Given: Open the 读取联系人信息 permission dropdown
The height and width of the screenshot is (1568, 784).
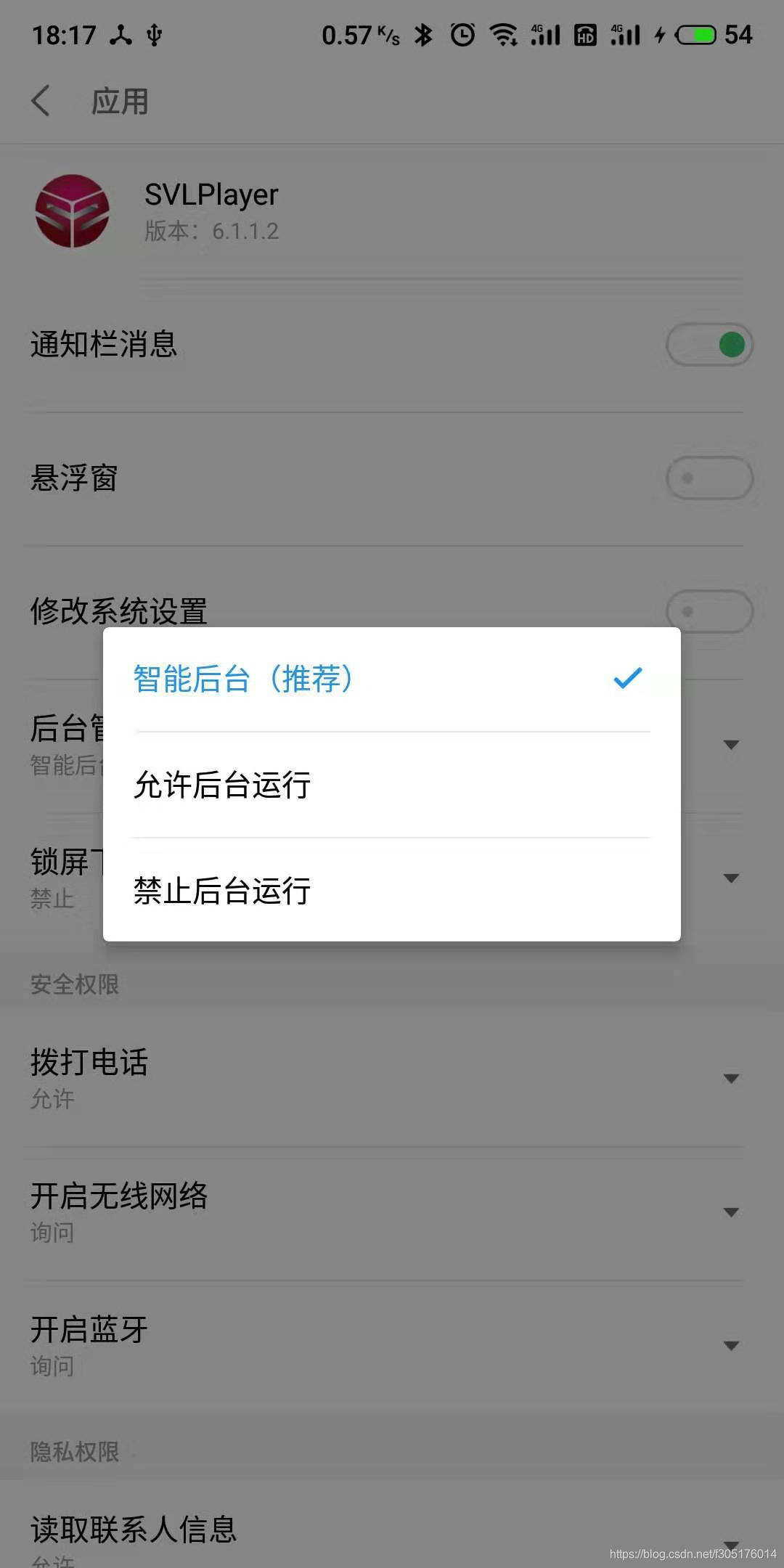Looking at the screenshot, I should pos(392,1537).
